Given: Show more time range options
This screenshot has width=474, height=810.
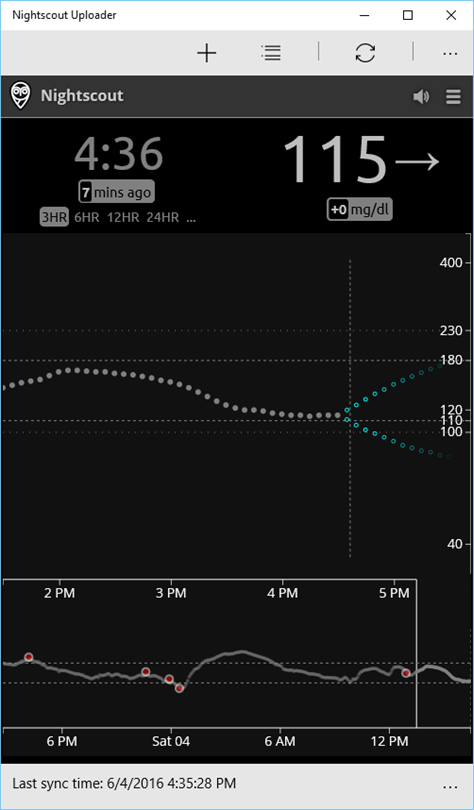Looking at the screenshot, I should (x=191, y=219).
